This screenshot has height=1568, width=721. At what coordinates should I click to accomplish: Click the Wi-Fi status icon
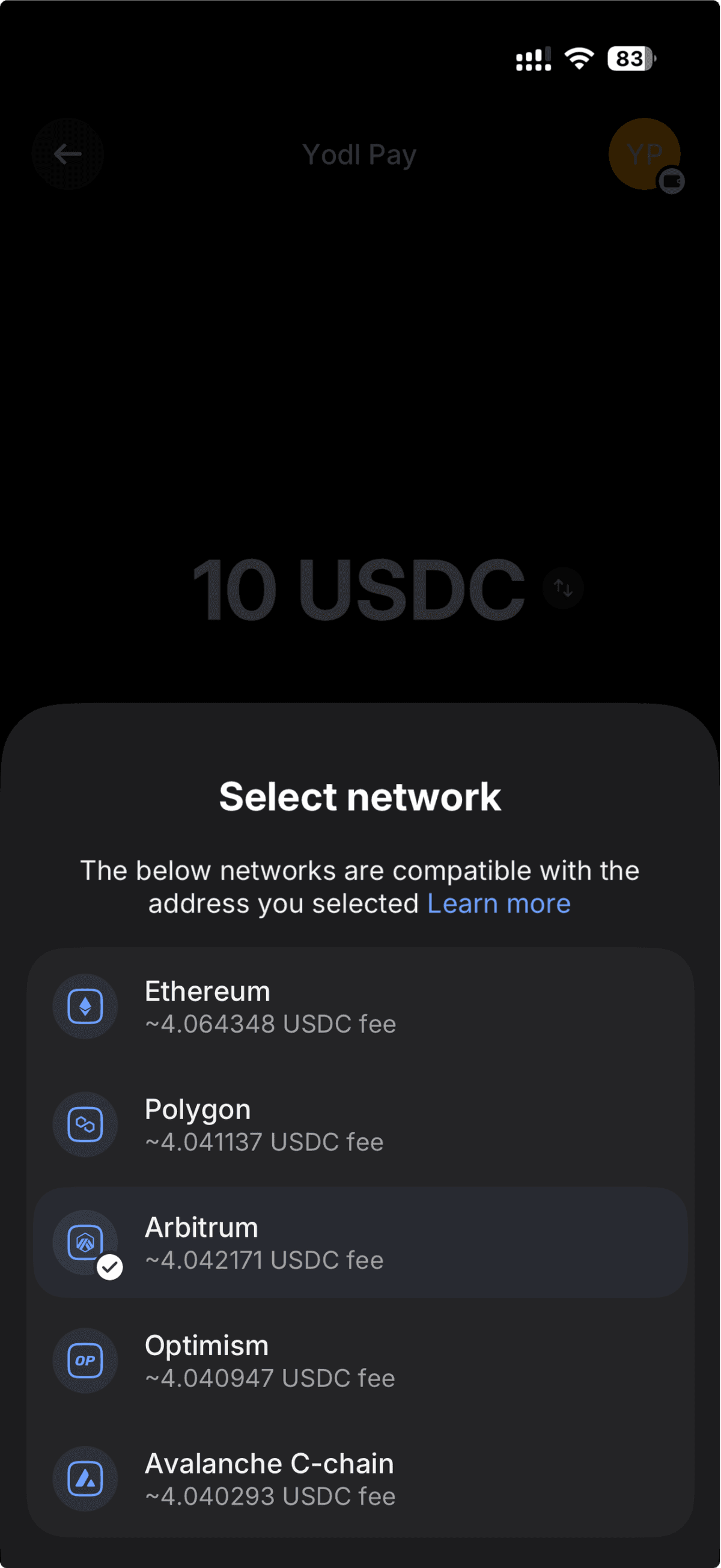(577, 58)
